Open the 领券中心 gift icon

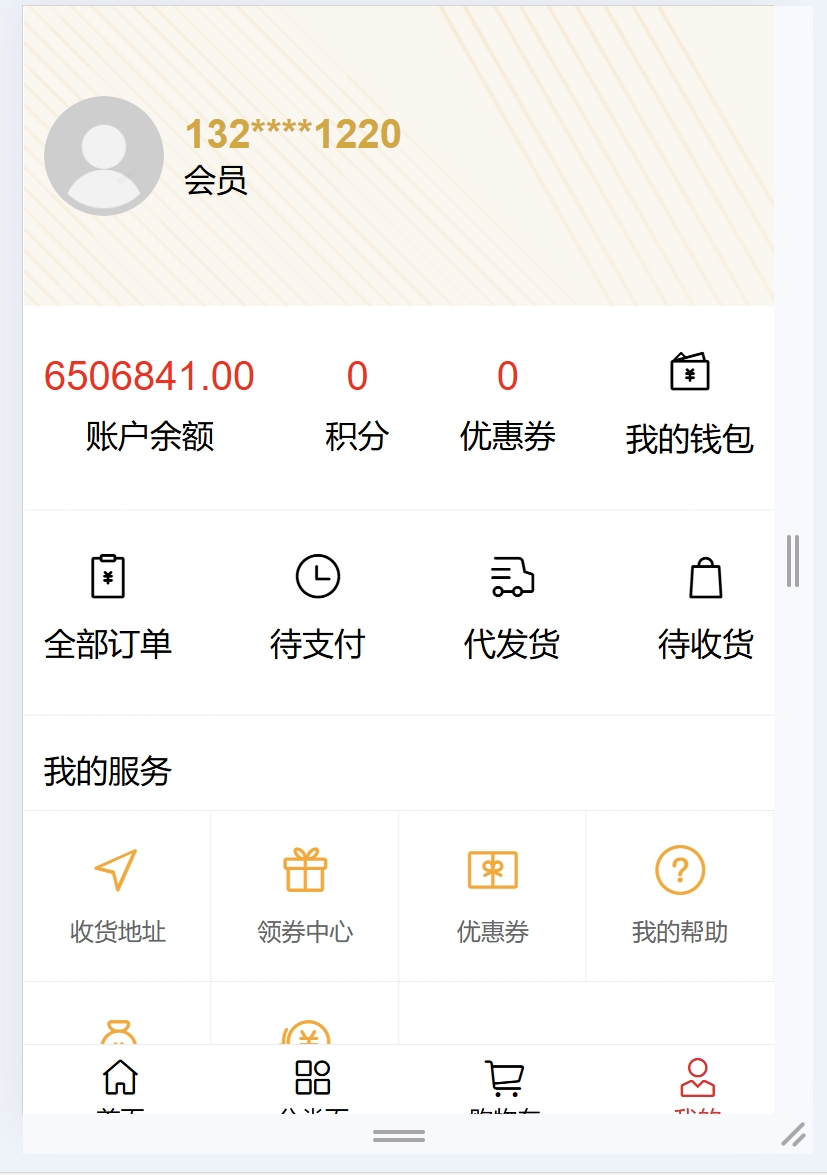pos(304,869)
